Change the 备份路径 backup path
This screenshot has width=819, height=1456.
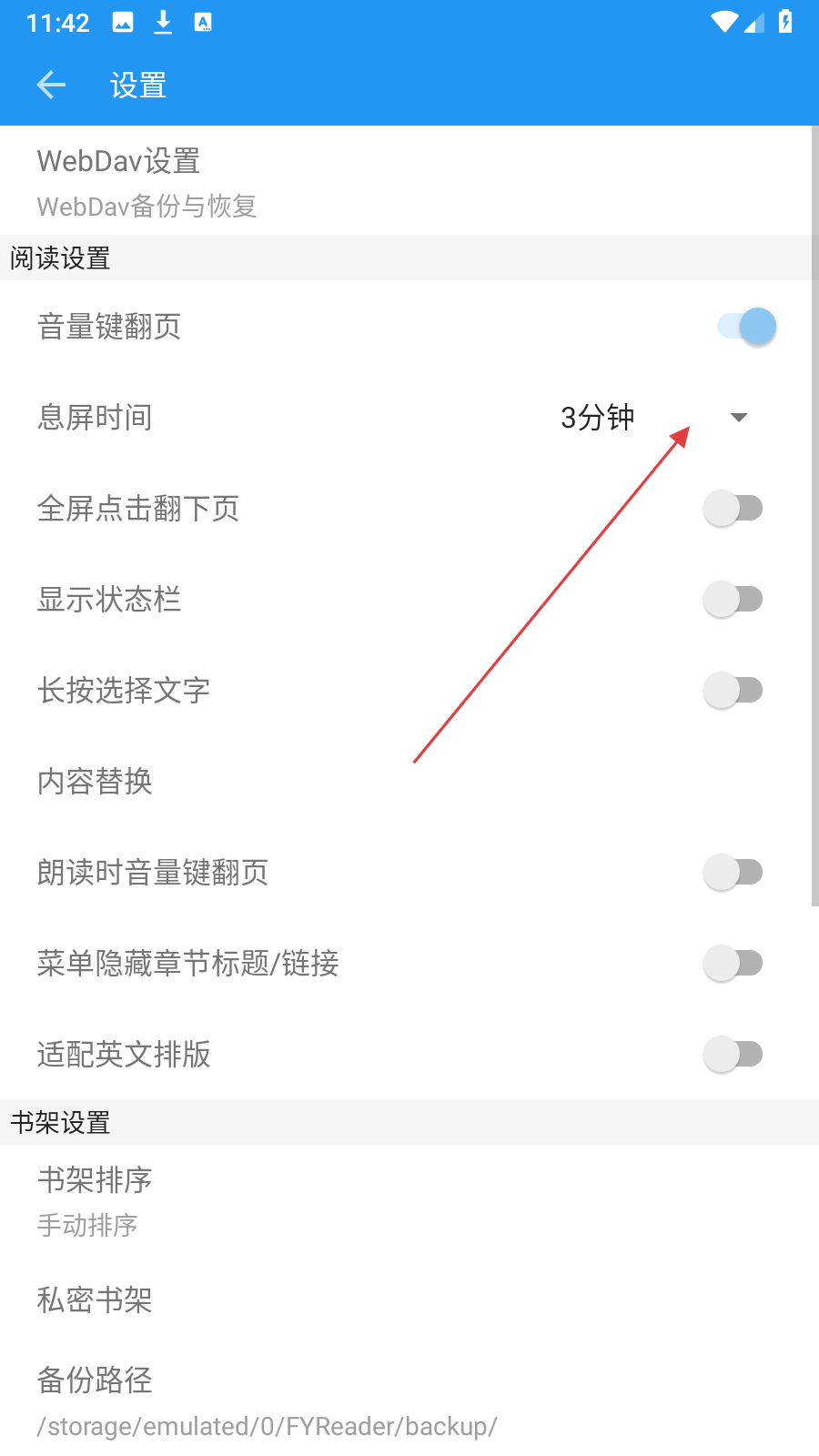coord(409,1401)
